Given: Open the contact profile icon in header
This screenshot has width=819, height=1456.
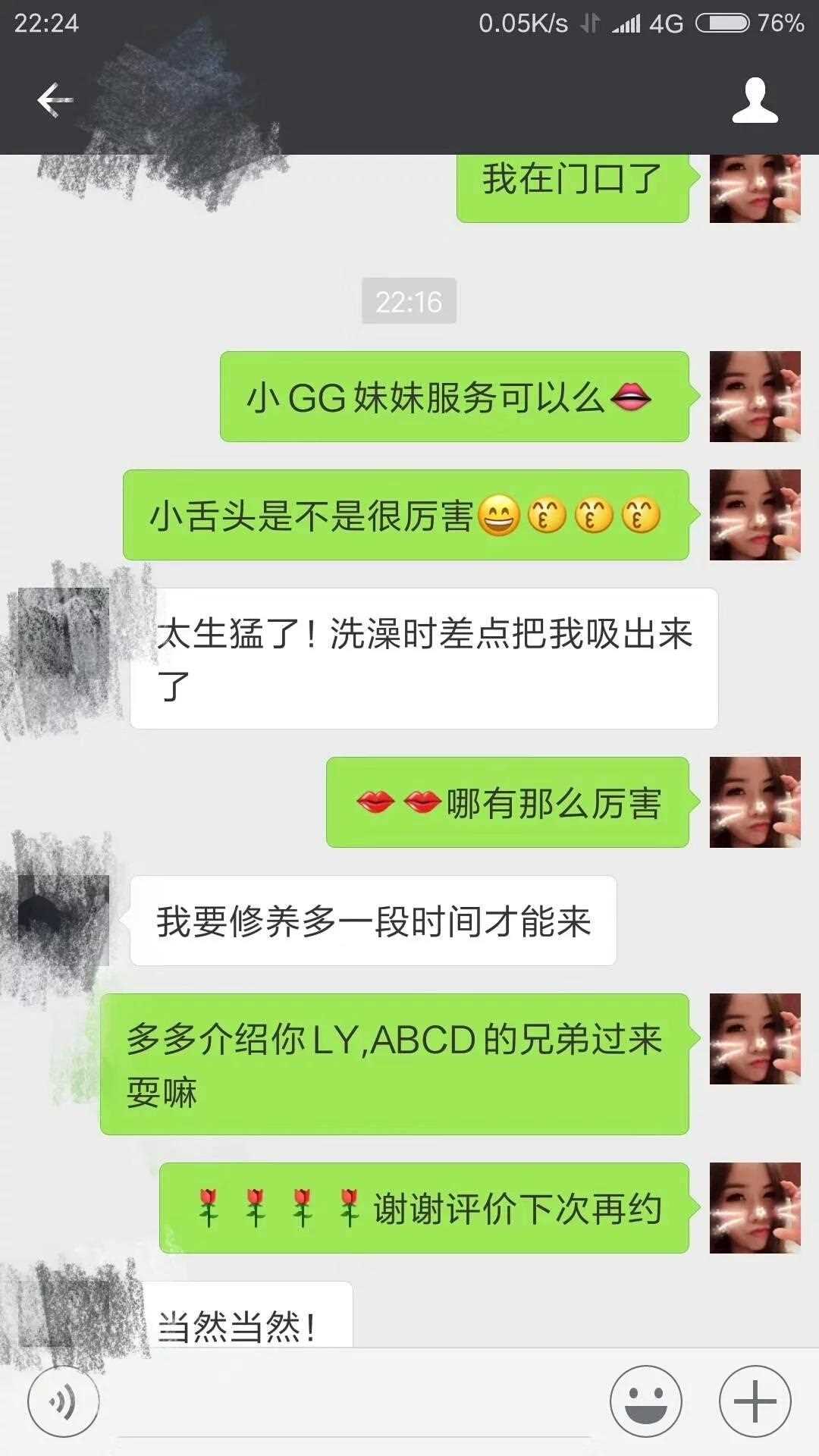Looking at the screenshot, I should click(755, 100).
